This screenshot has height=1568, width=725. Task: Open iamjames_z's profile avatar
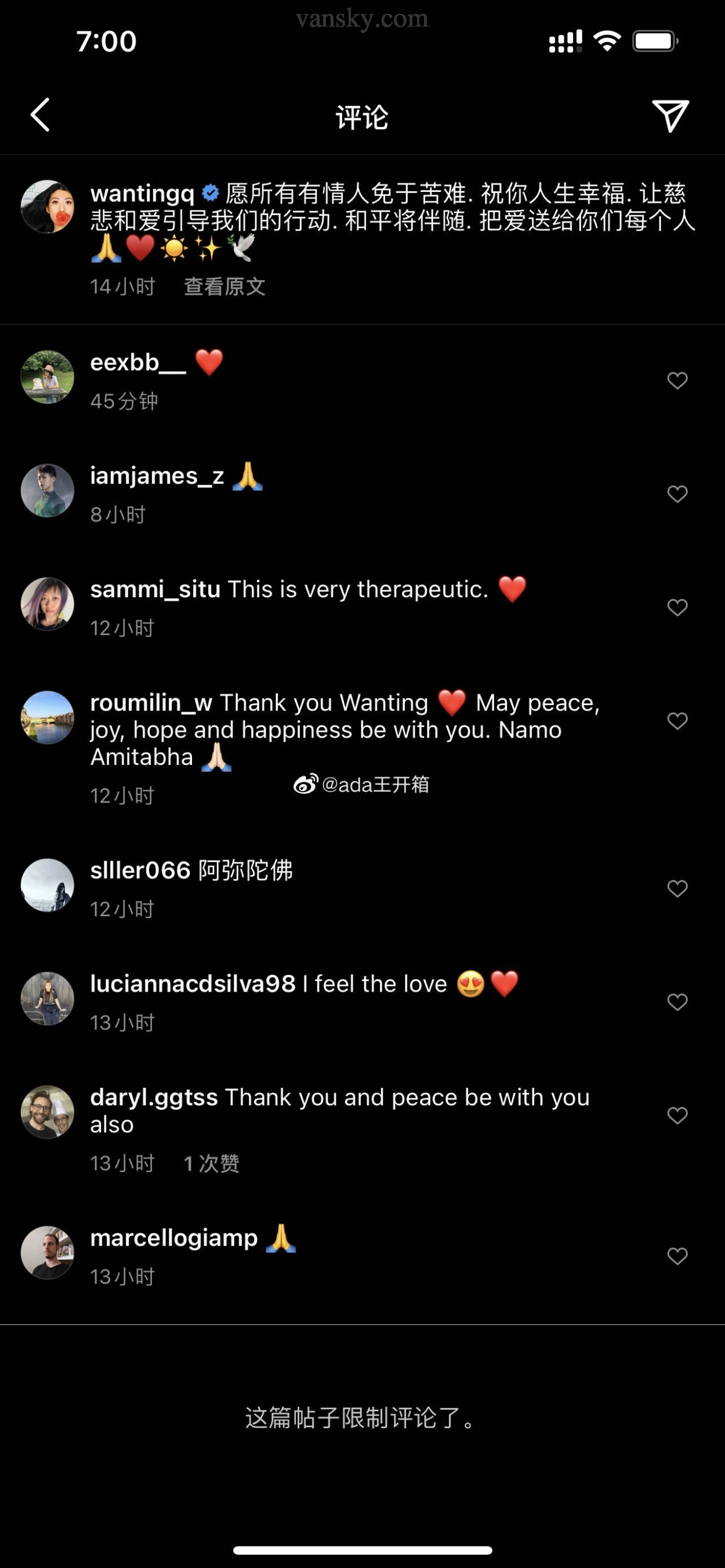(48, 491)
